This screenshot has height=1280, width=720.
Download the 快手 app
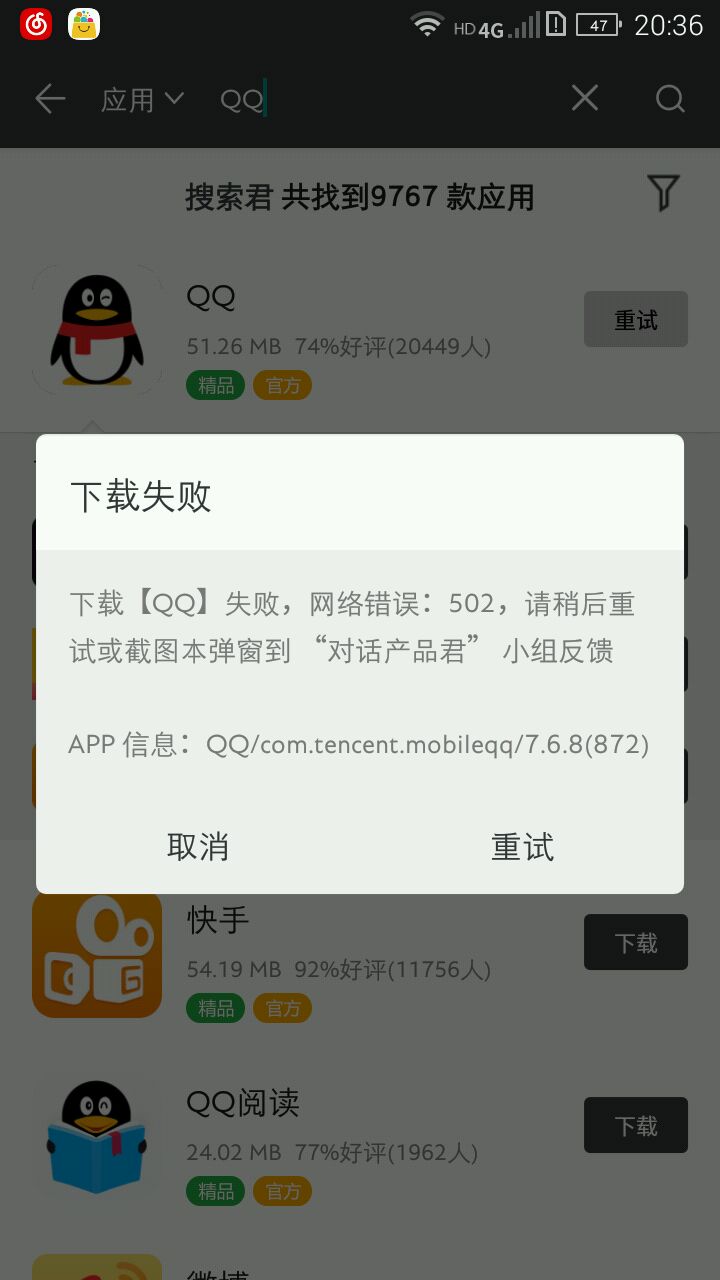[x=635, y=942]
